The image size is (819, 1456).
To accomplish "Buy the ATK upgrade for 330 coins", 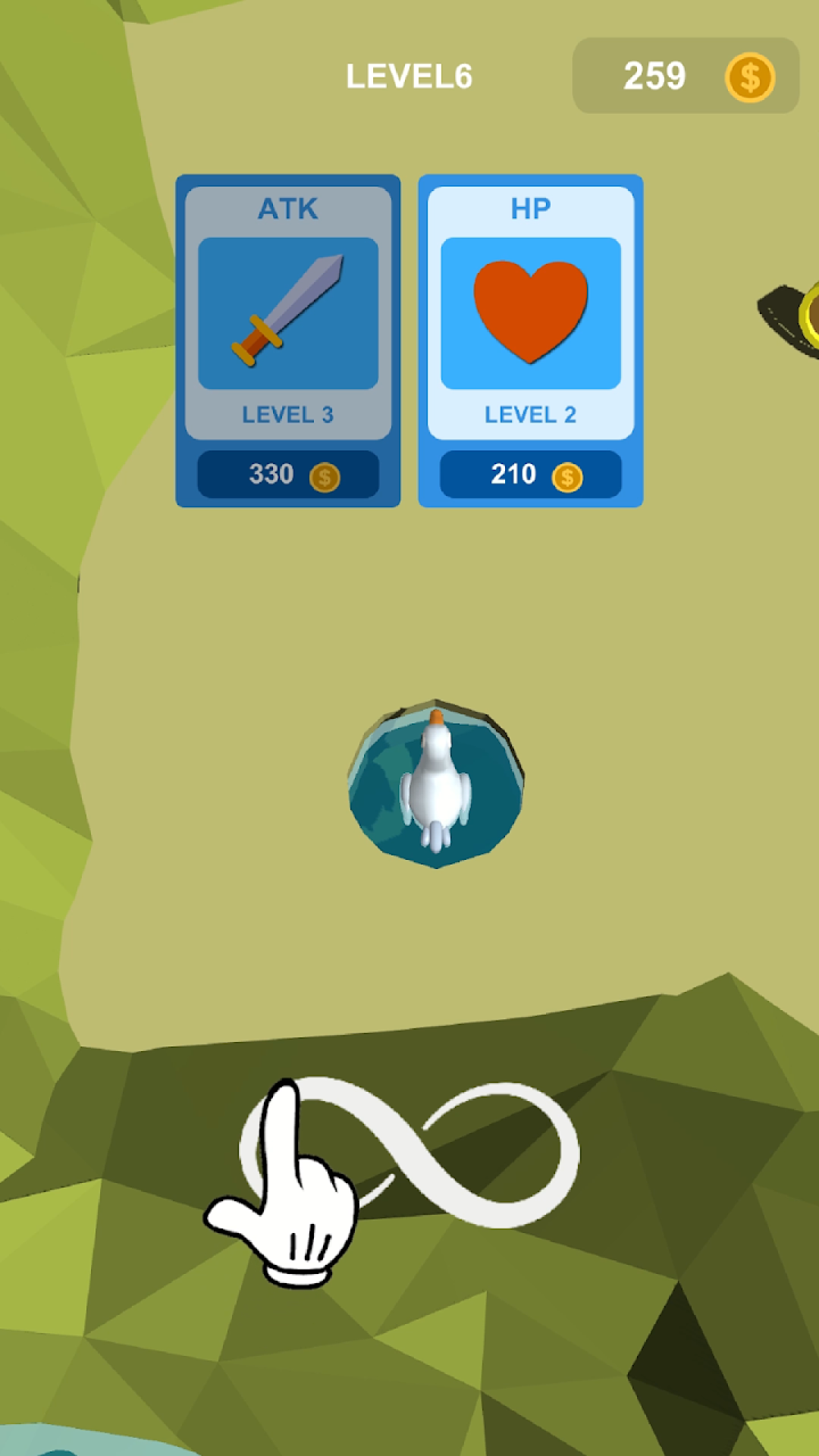I will [x=288, y=475].
